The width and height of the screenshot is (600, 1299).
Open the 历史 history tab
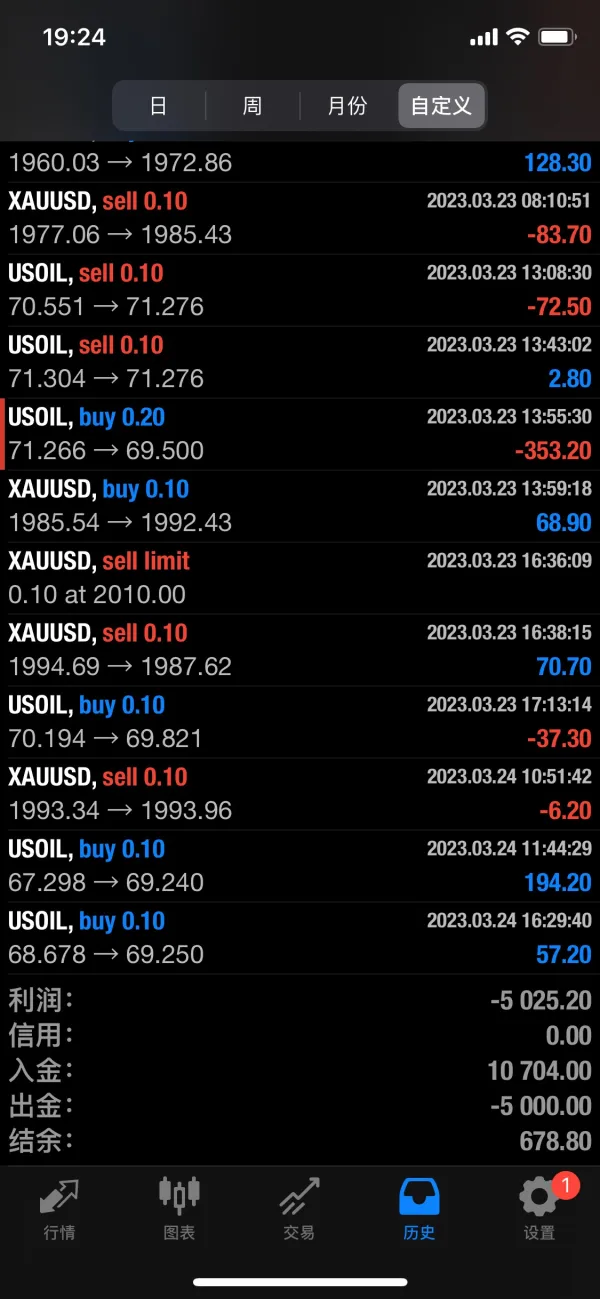pos(419,1208)
